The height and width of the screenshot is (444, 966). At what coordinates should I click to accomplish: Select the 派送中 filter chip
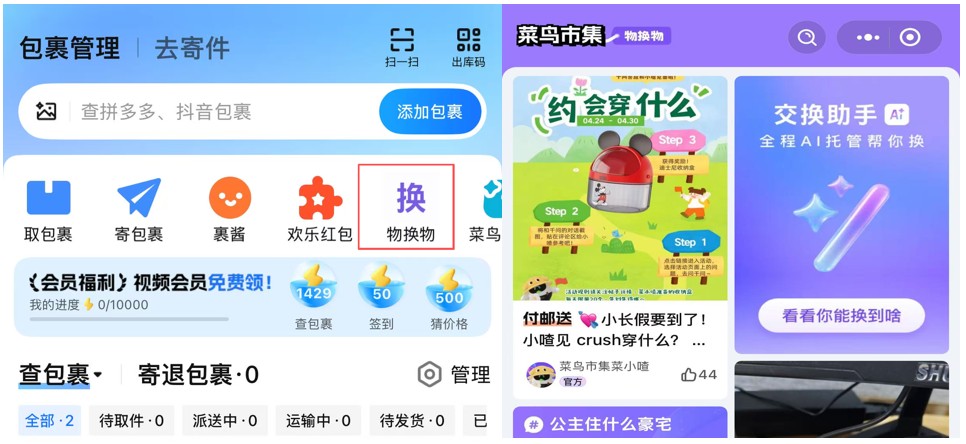pyautogui.click(x=225, y=421)
